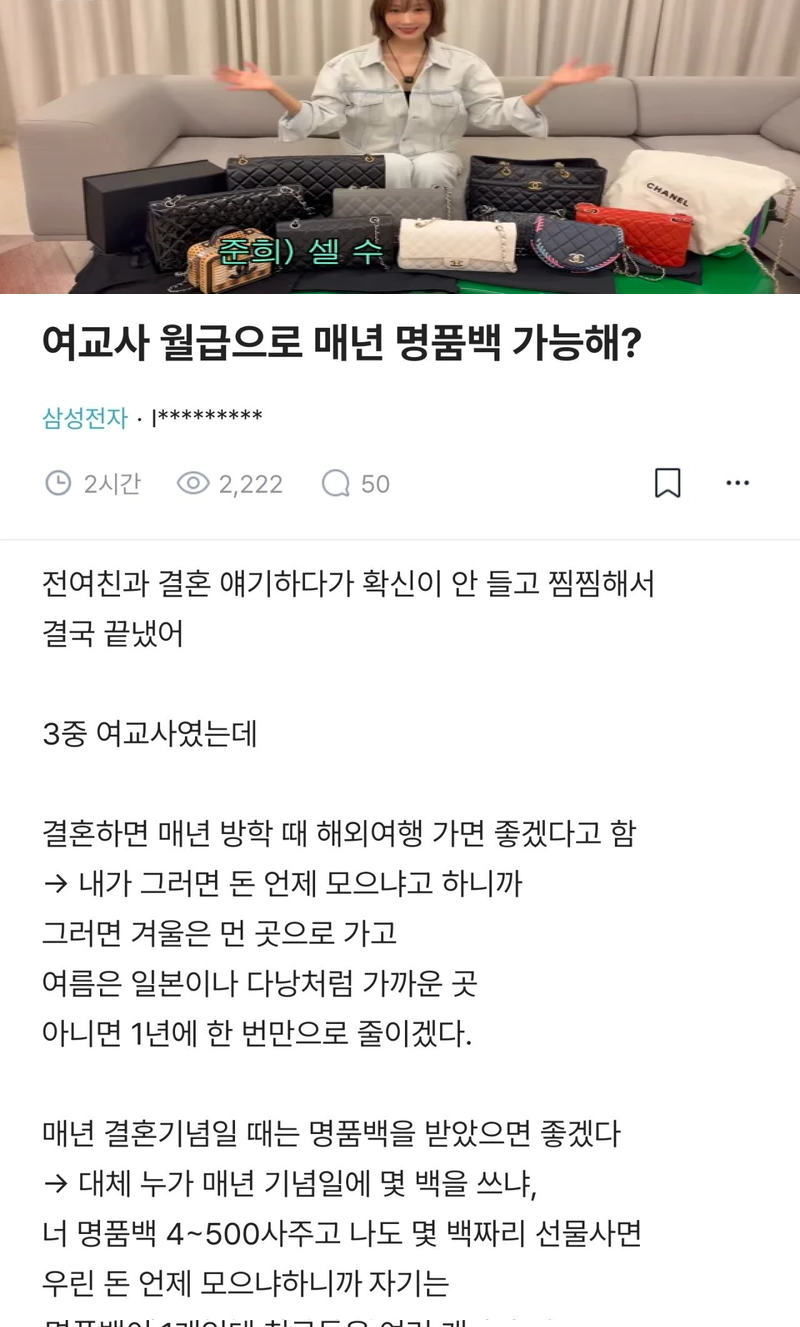View the 50 comments
This screenshot has height=1327, width=800.
(355, 484)
